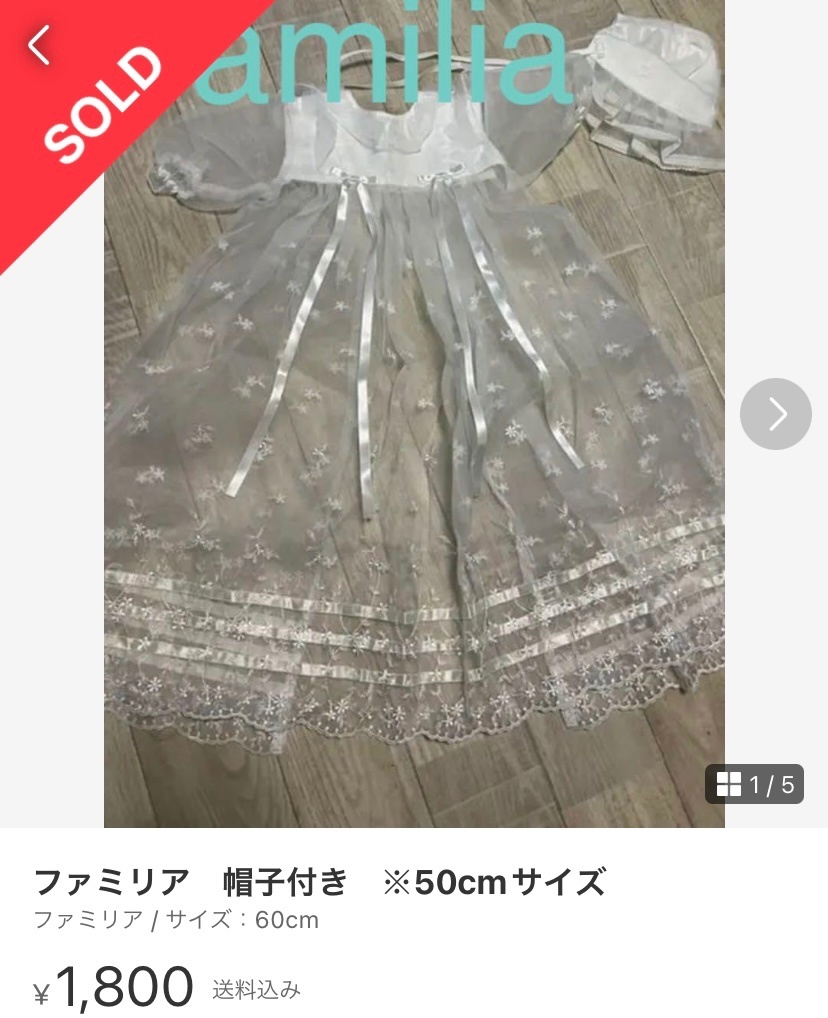Screen dimensions: 828x1018
Task: Show the next product photo
Action: pyautogui.click(x=775, y=414)
